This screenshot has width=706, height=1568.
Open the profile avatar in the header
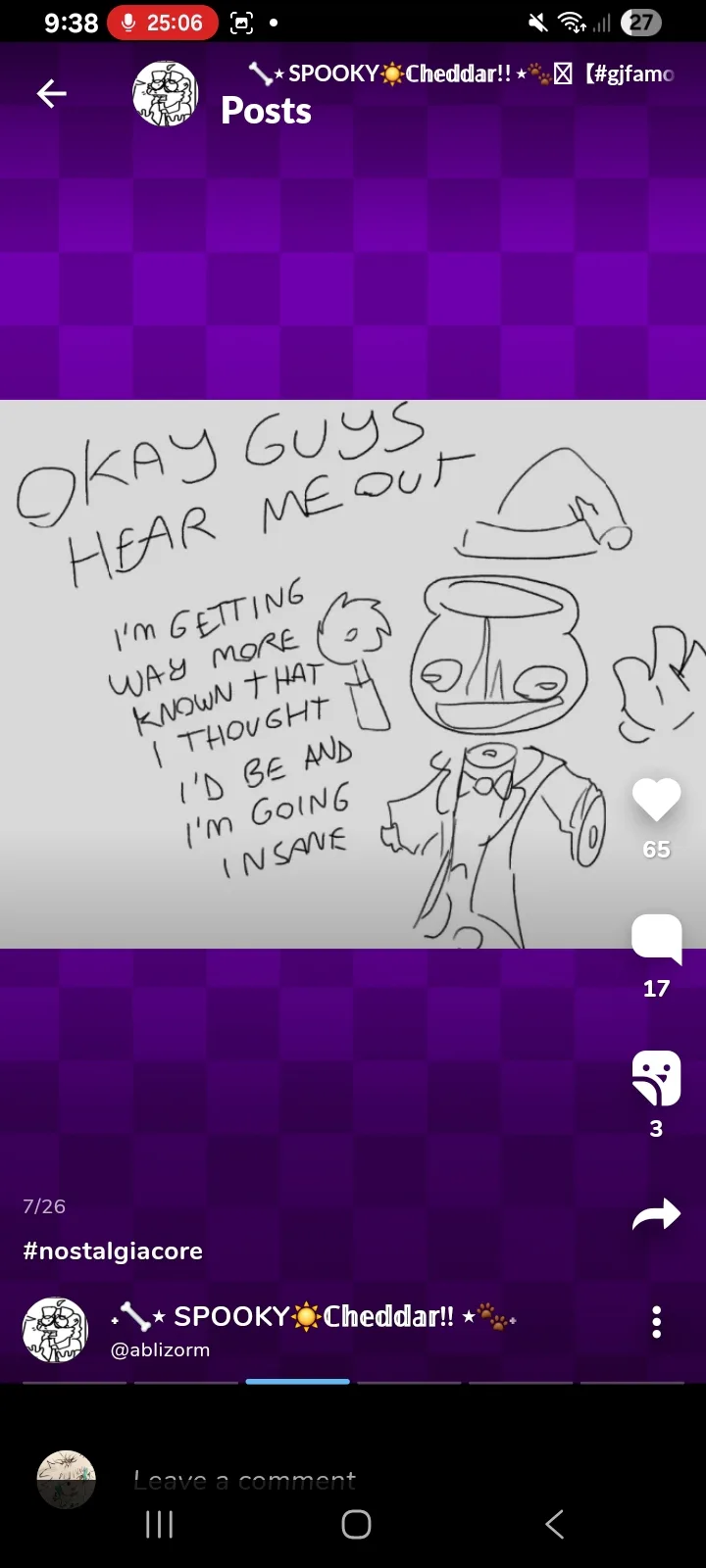tap(165, 94)
